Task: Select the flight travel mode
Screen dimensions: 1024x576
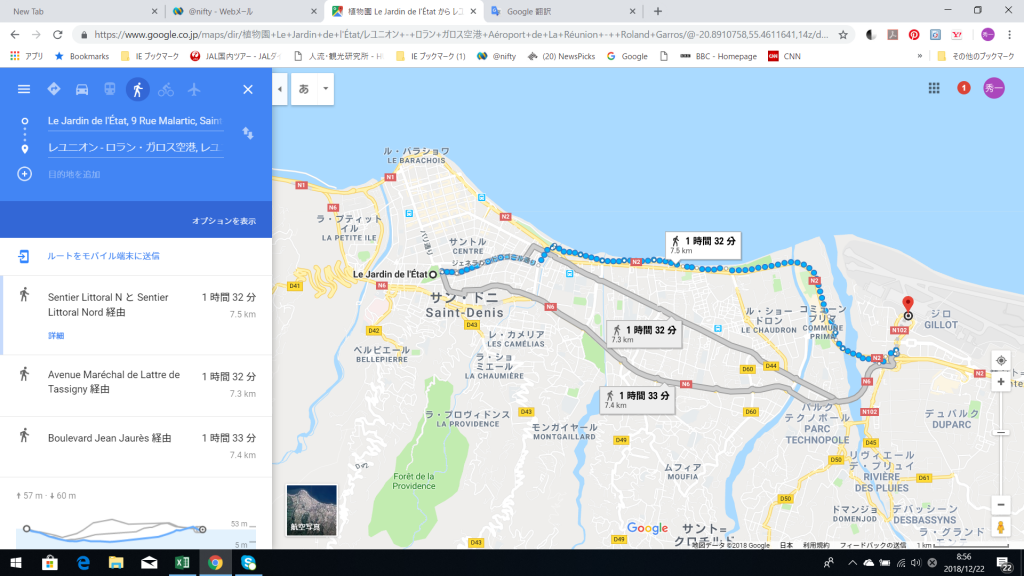Action: coord(194,90)
